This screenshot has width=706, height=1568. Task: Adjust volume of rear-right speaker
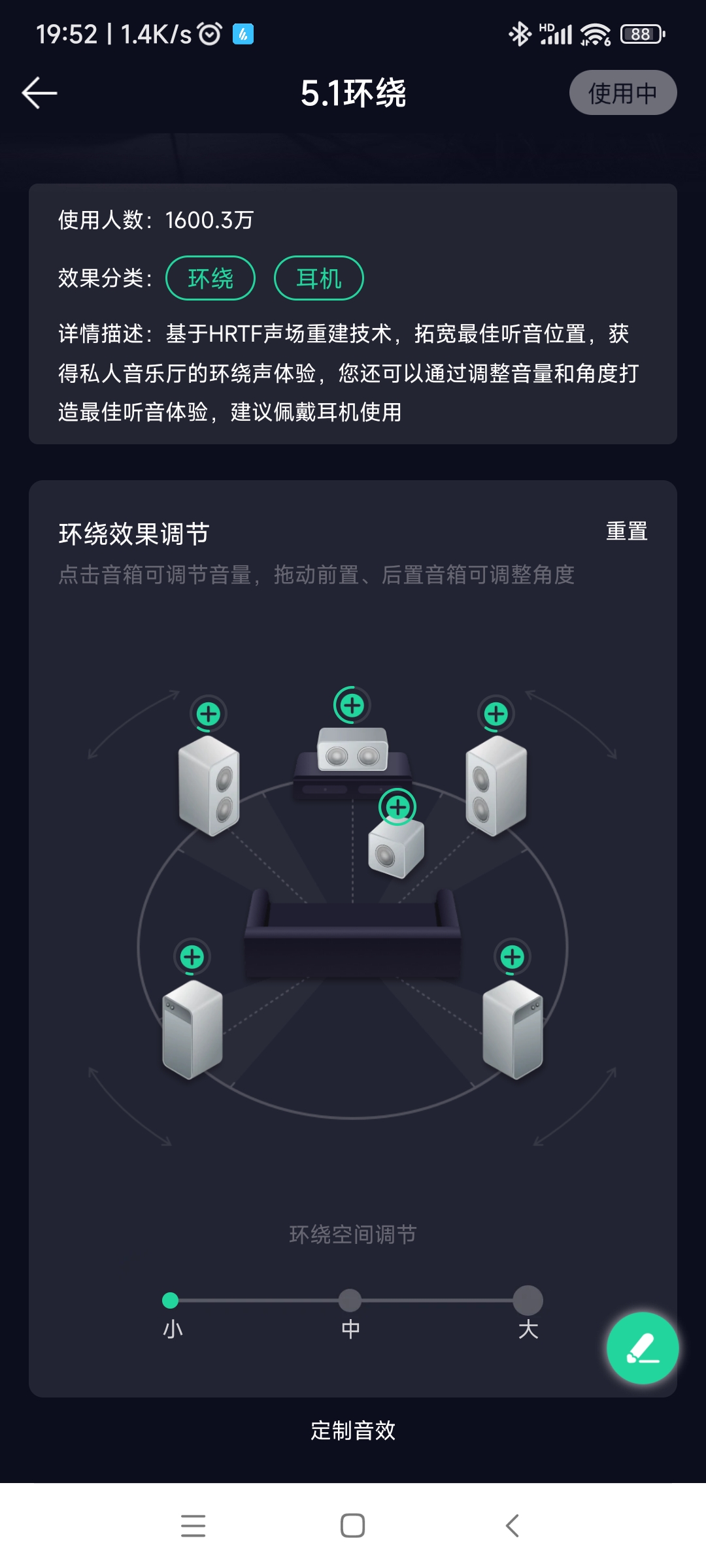pos(513,958)
